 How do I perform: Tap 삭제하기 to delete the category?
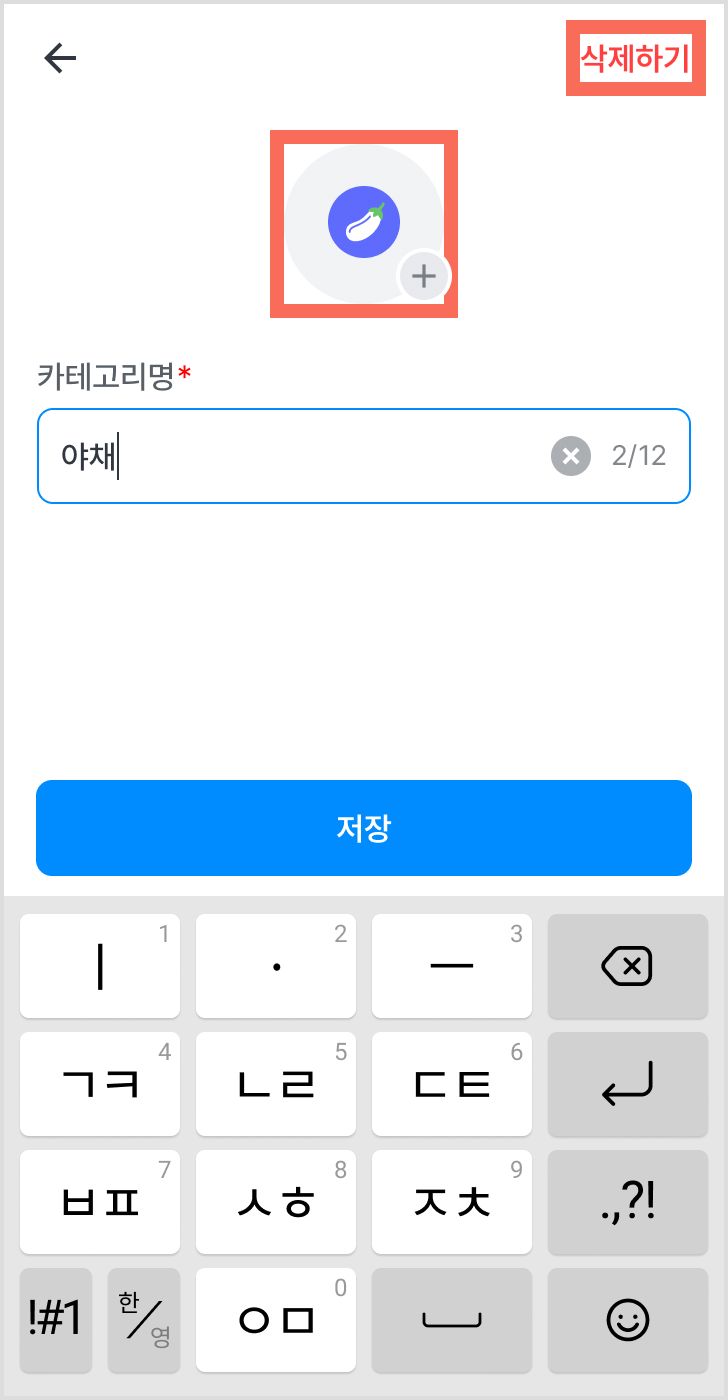point(636,59)
